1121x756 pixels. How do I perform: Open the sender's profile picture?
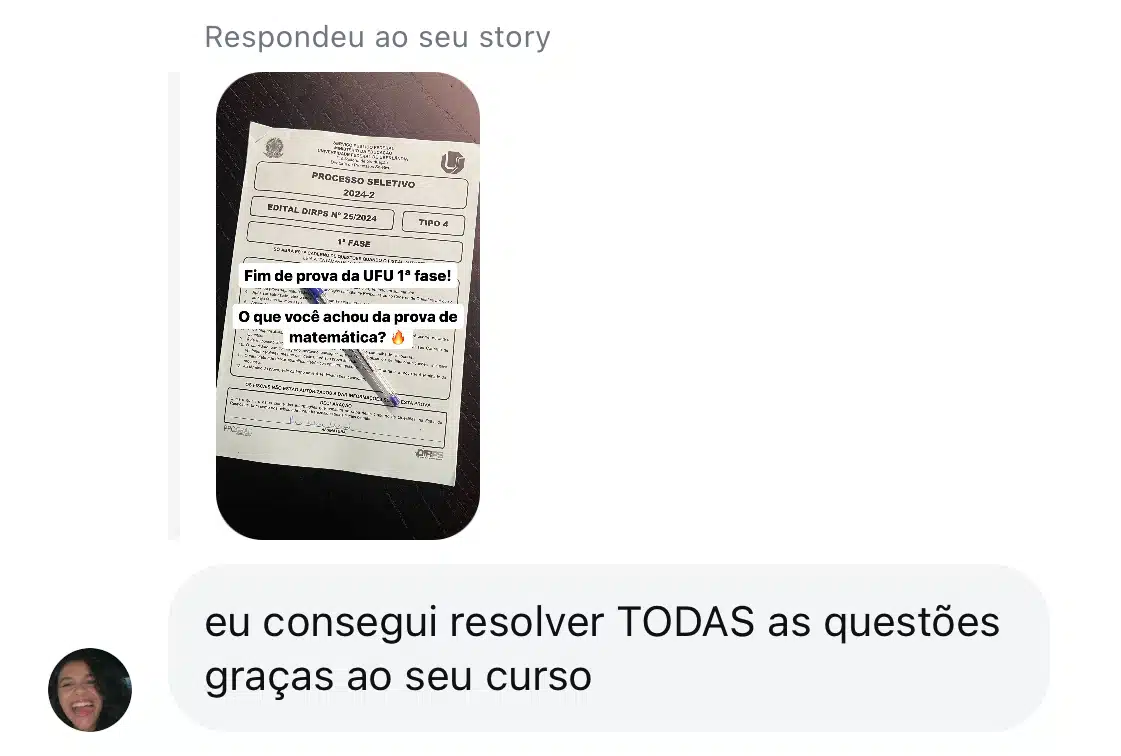tap(90, 690)
